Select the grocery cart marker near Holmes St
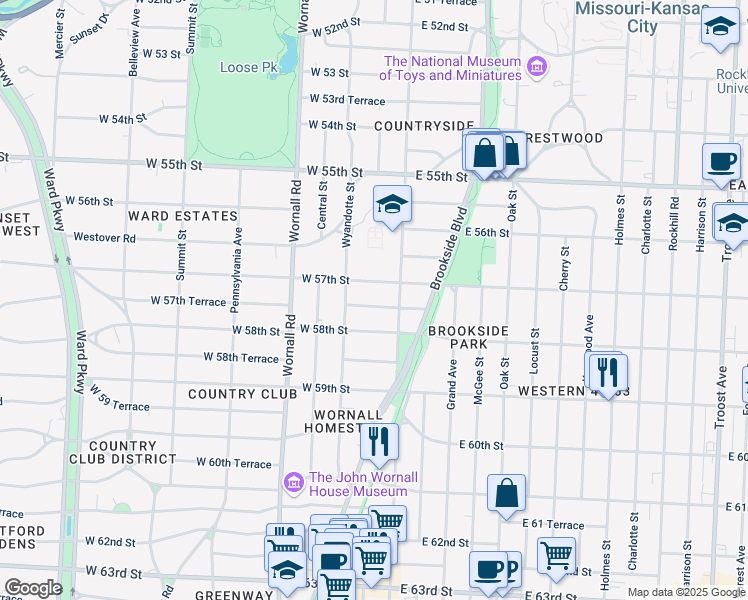This screenshot has height=600, width=748. [556, 555]
